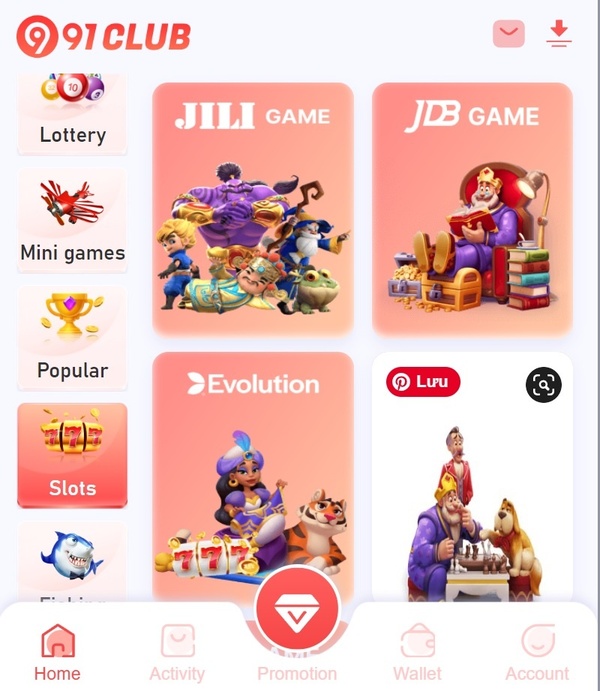Viewport: 600px width, 691px height.
Task: Tap the download app icon
Action: click(559, 34)
